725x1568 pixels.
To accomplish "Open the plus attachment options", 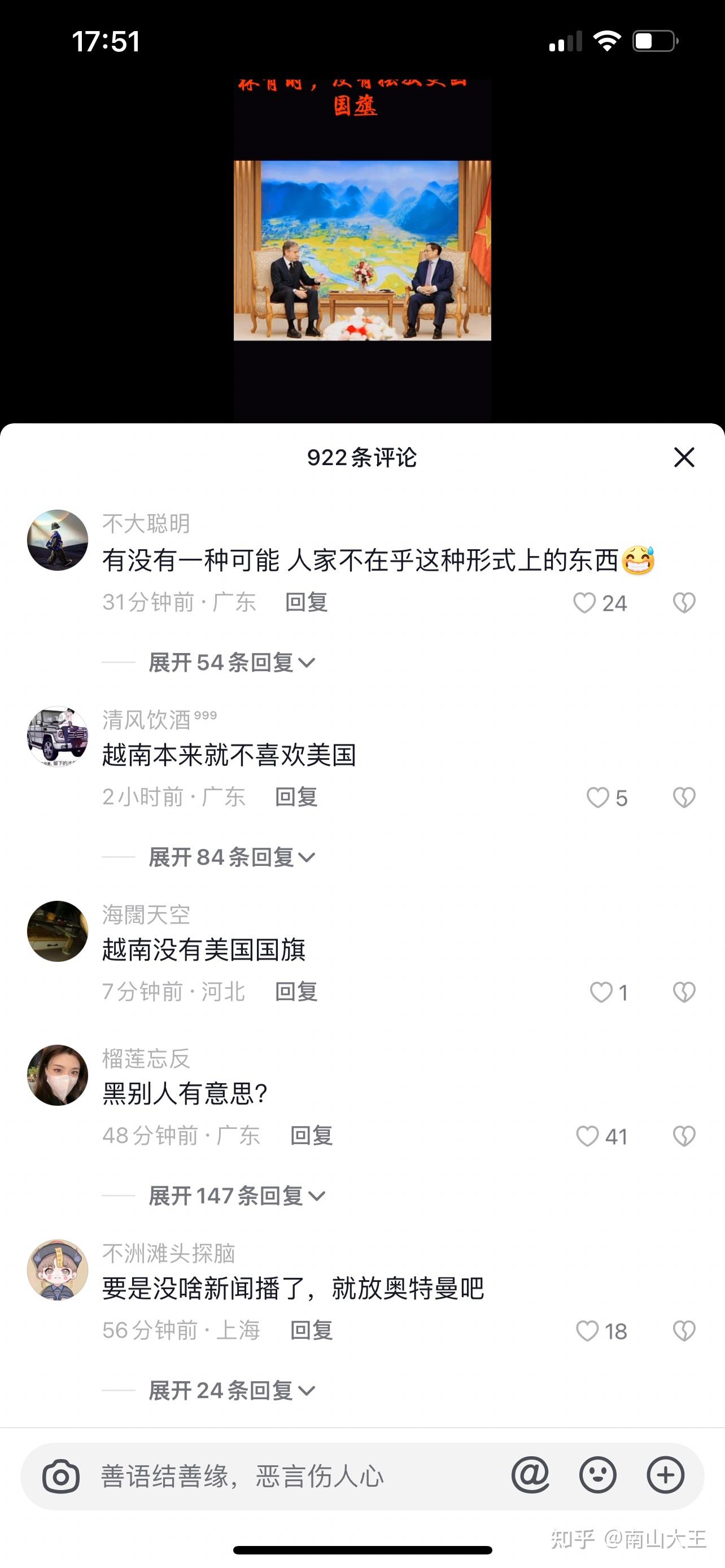I will point(665,1475).
